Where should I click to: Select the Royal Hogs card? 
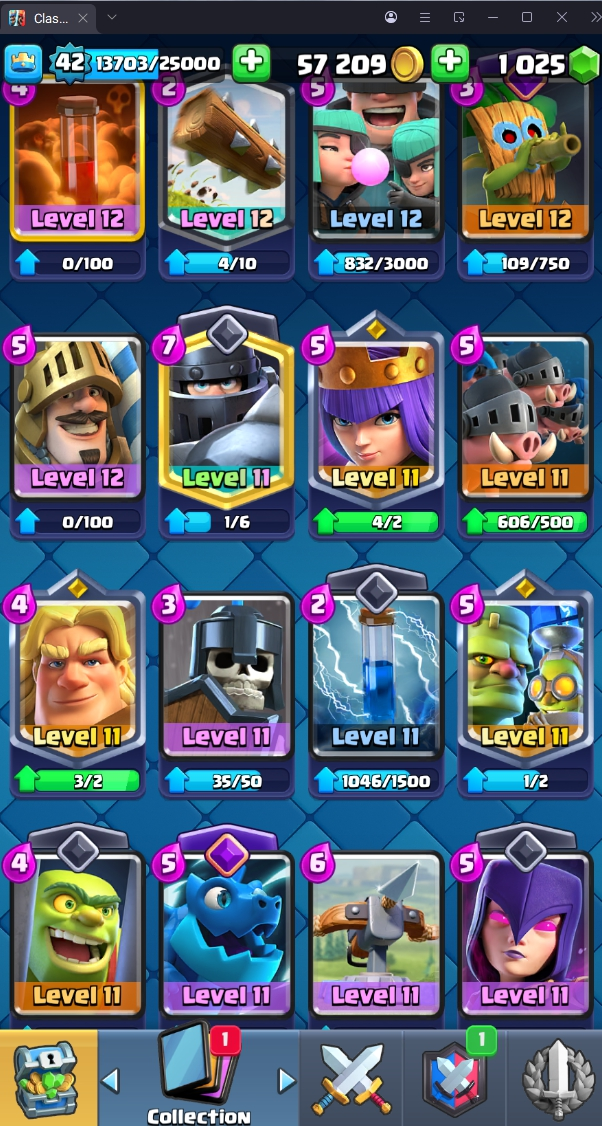click(525, 420)
